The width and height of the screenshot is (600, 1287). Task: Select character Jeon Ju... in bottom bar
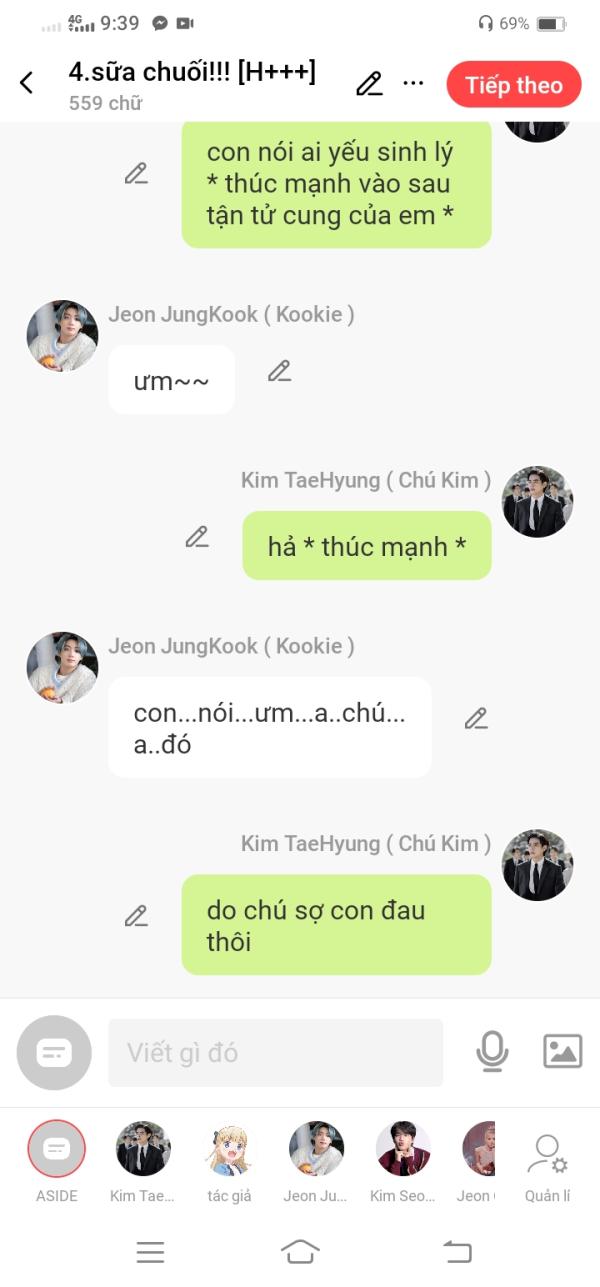(x=316, y=1162)
